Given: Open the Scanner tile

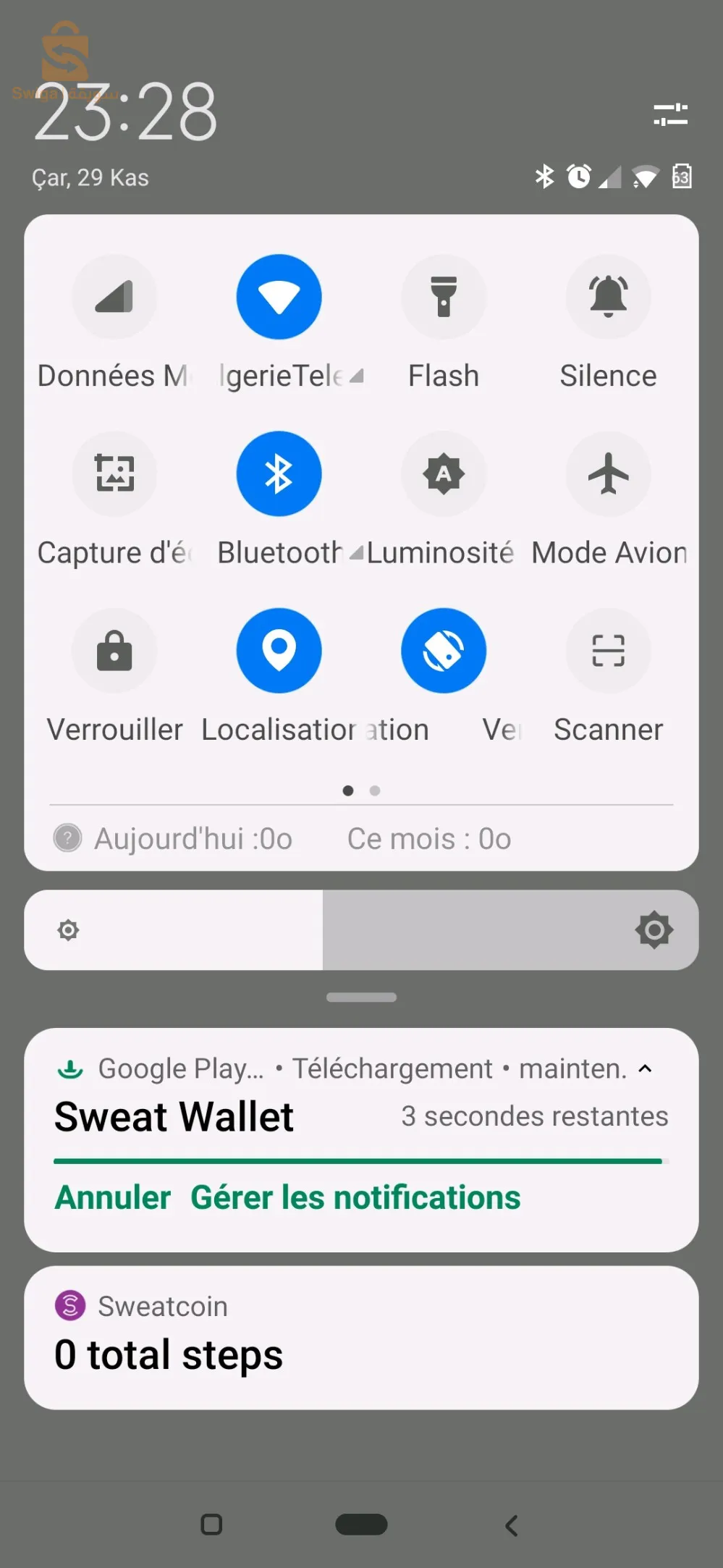Looking at the screenshot, I should pyautogui.click(x=608, y=651).
